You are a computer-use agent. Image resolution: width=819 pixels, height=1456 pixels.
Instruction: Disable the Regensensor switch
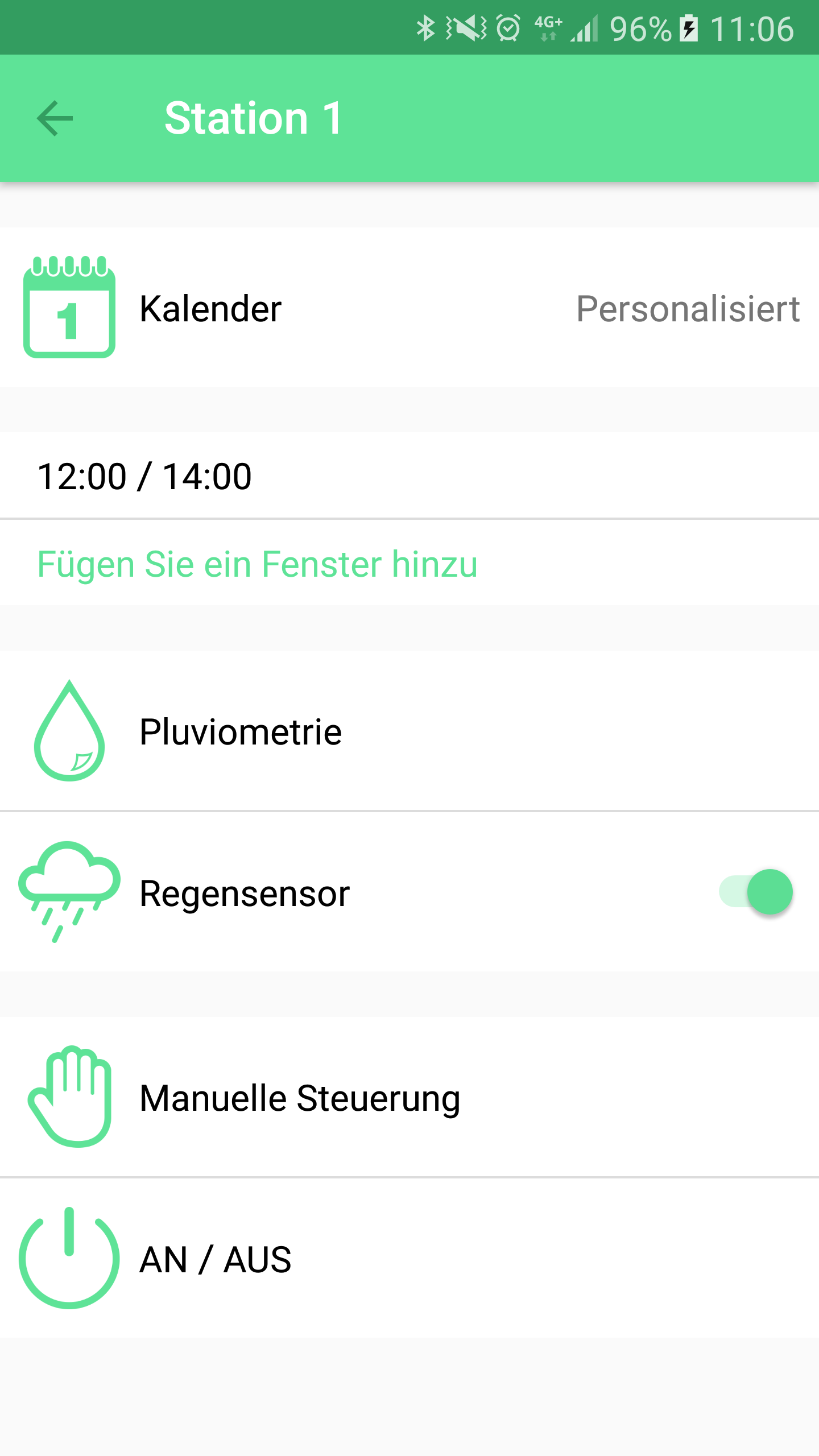756,892
